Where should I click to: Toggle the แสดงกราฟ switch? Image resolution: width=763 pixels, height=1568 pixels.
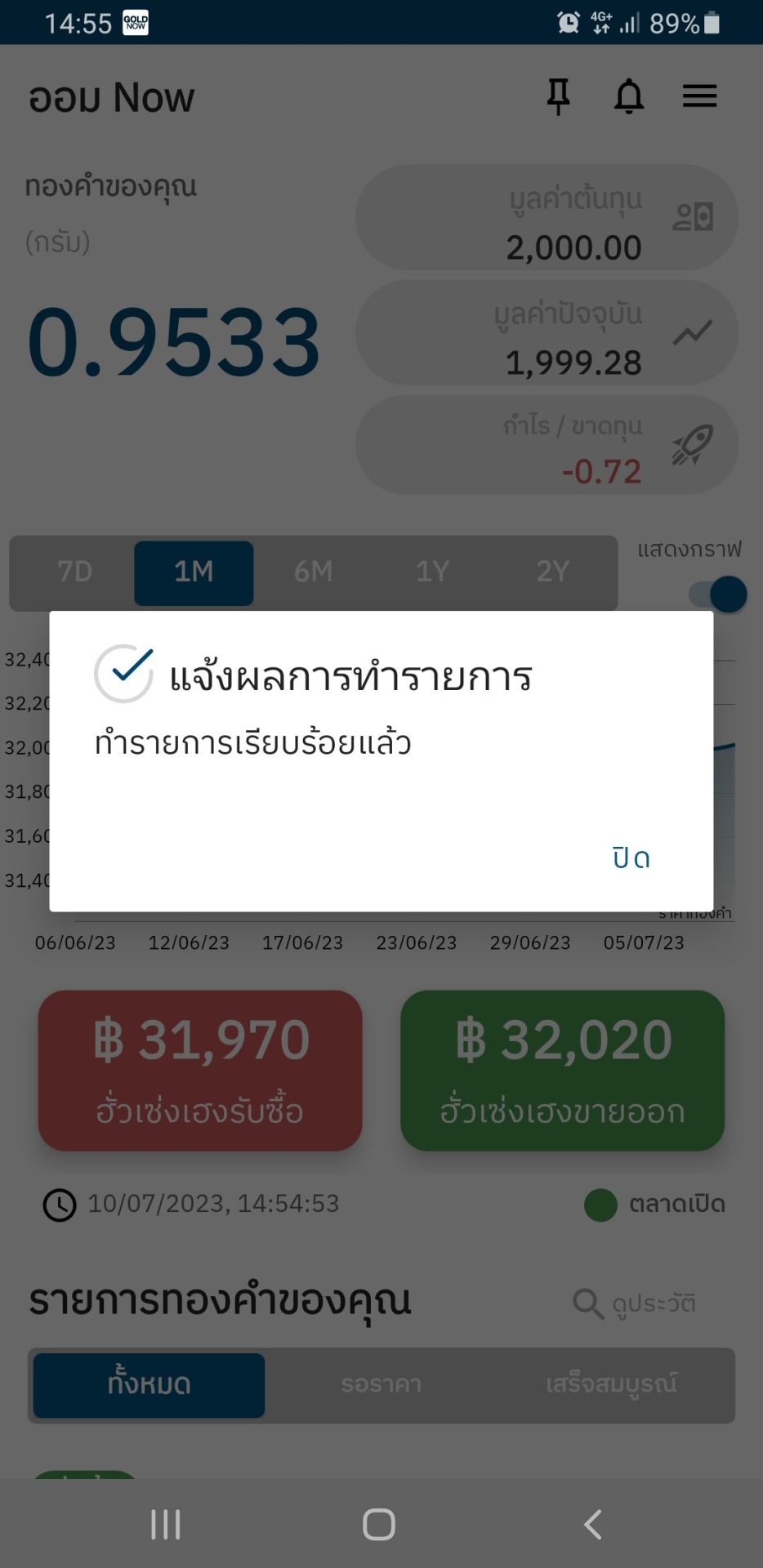[717, 594]
